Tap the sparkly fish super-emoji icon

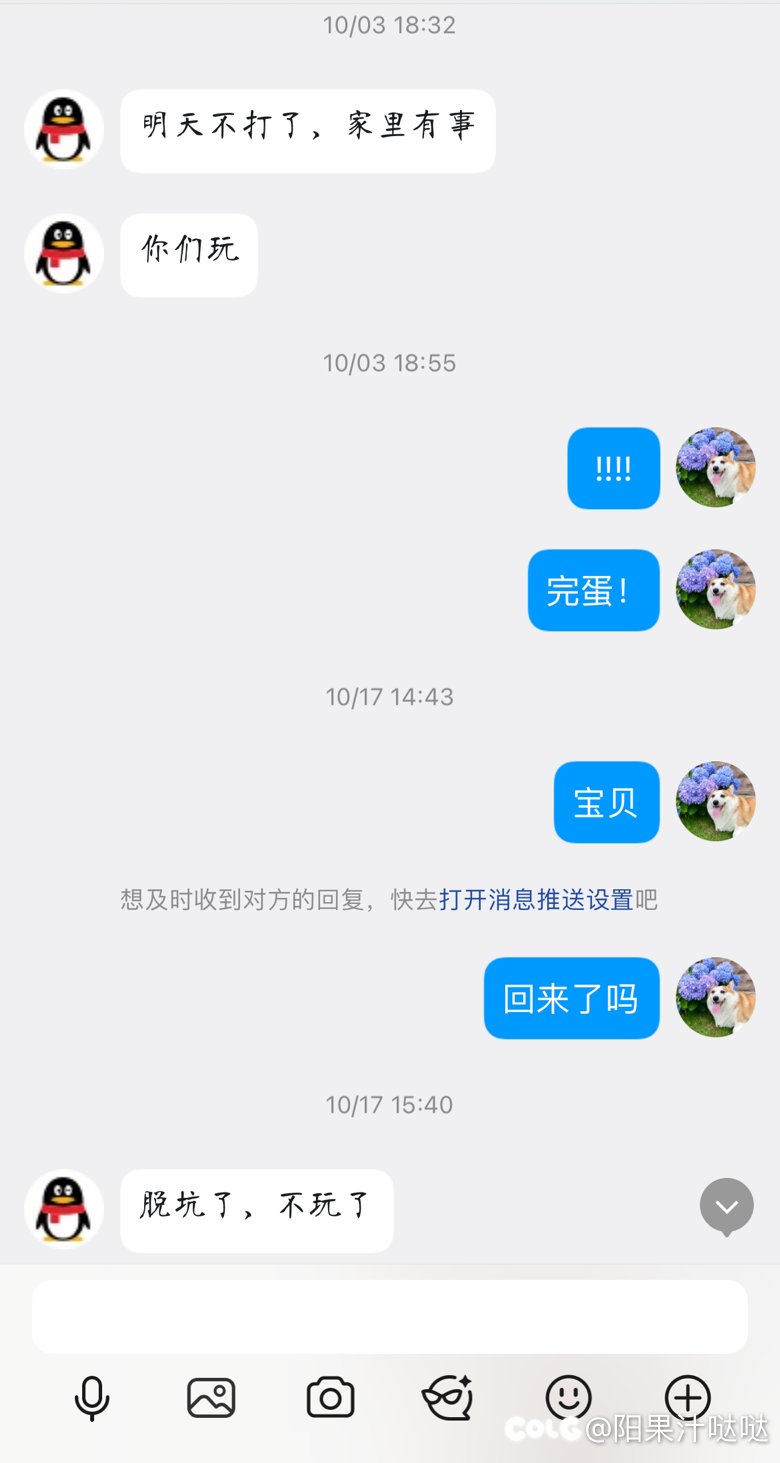(448, 1398)
